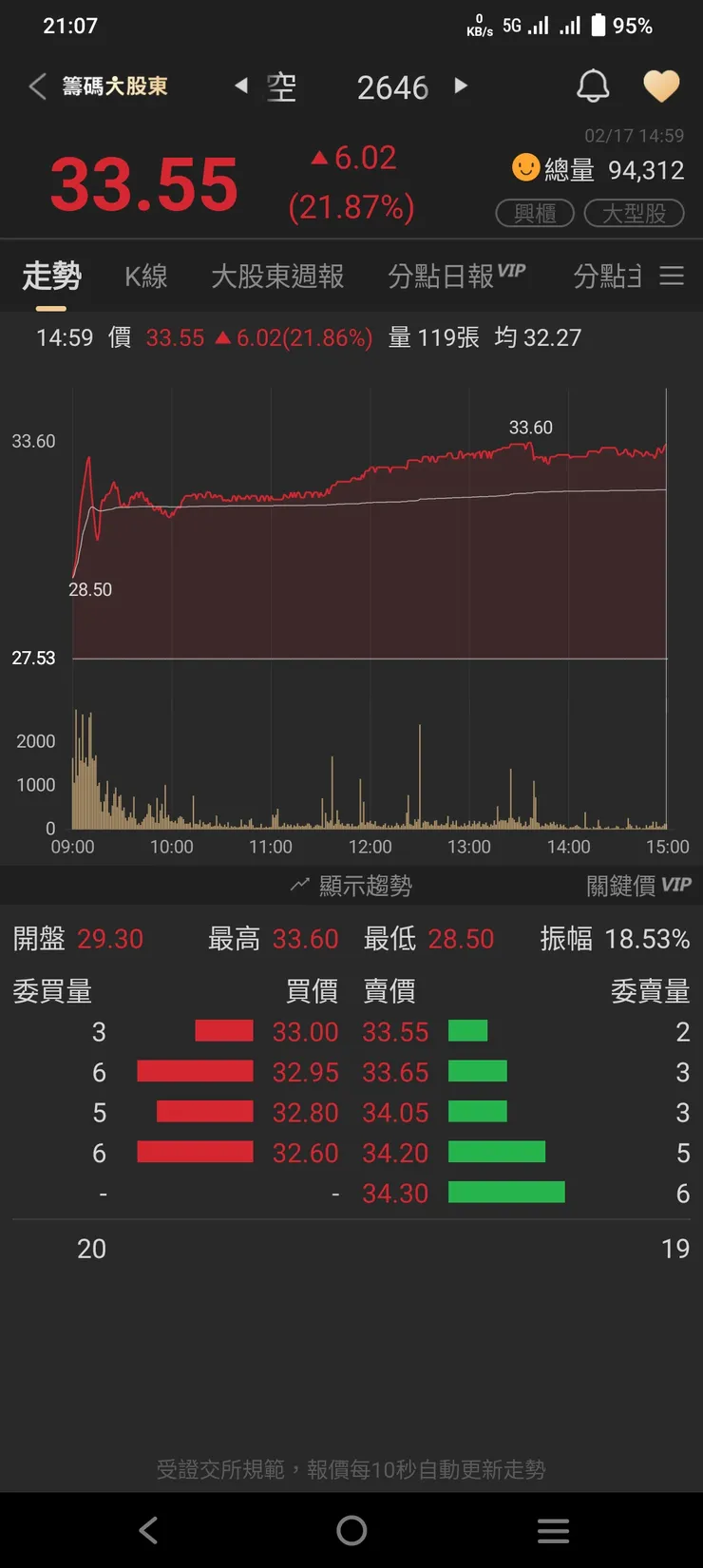This screenshot has width=703, height=1568.
Task: Tap the right arrow to view next stock
Action: click(x=461, y=86)
